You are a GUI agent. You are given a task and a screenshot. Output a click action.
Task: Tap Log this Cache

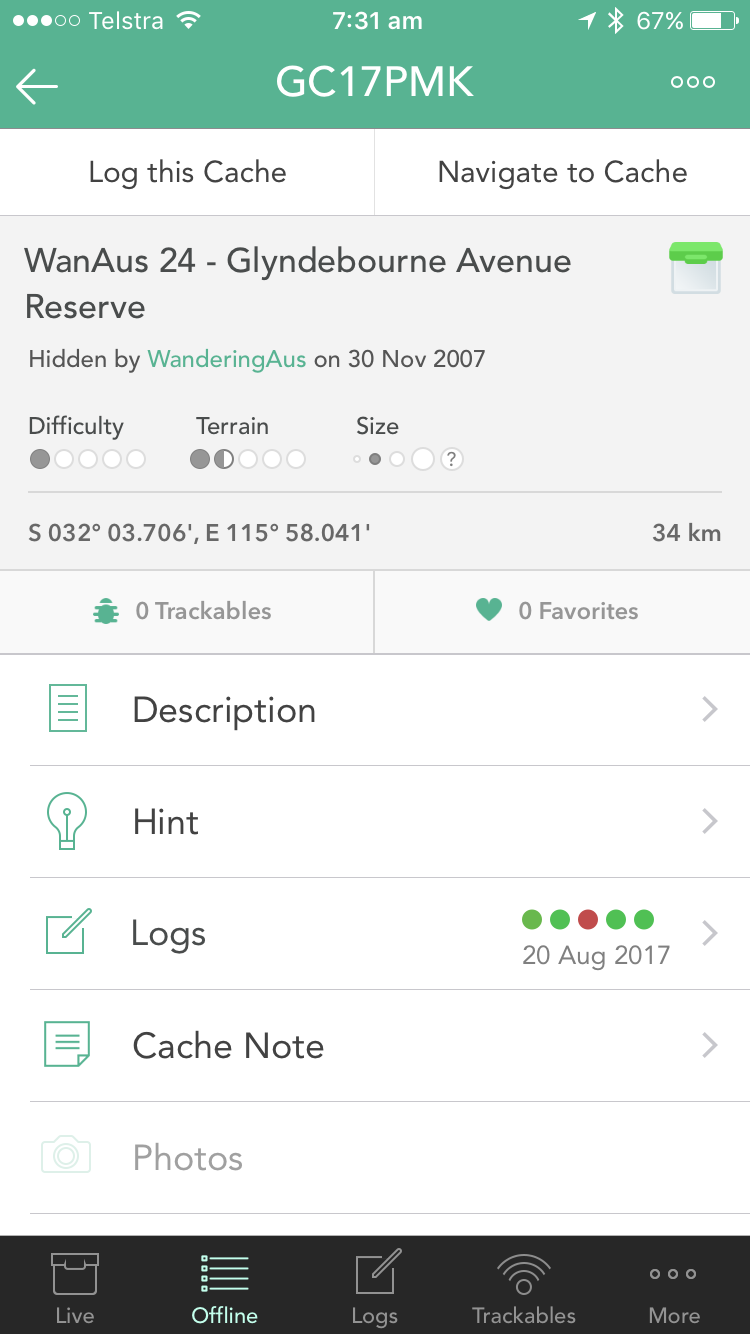[x=187, y=172]
